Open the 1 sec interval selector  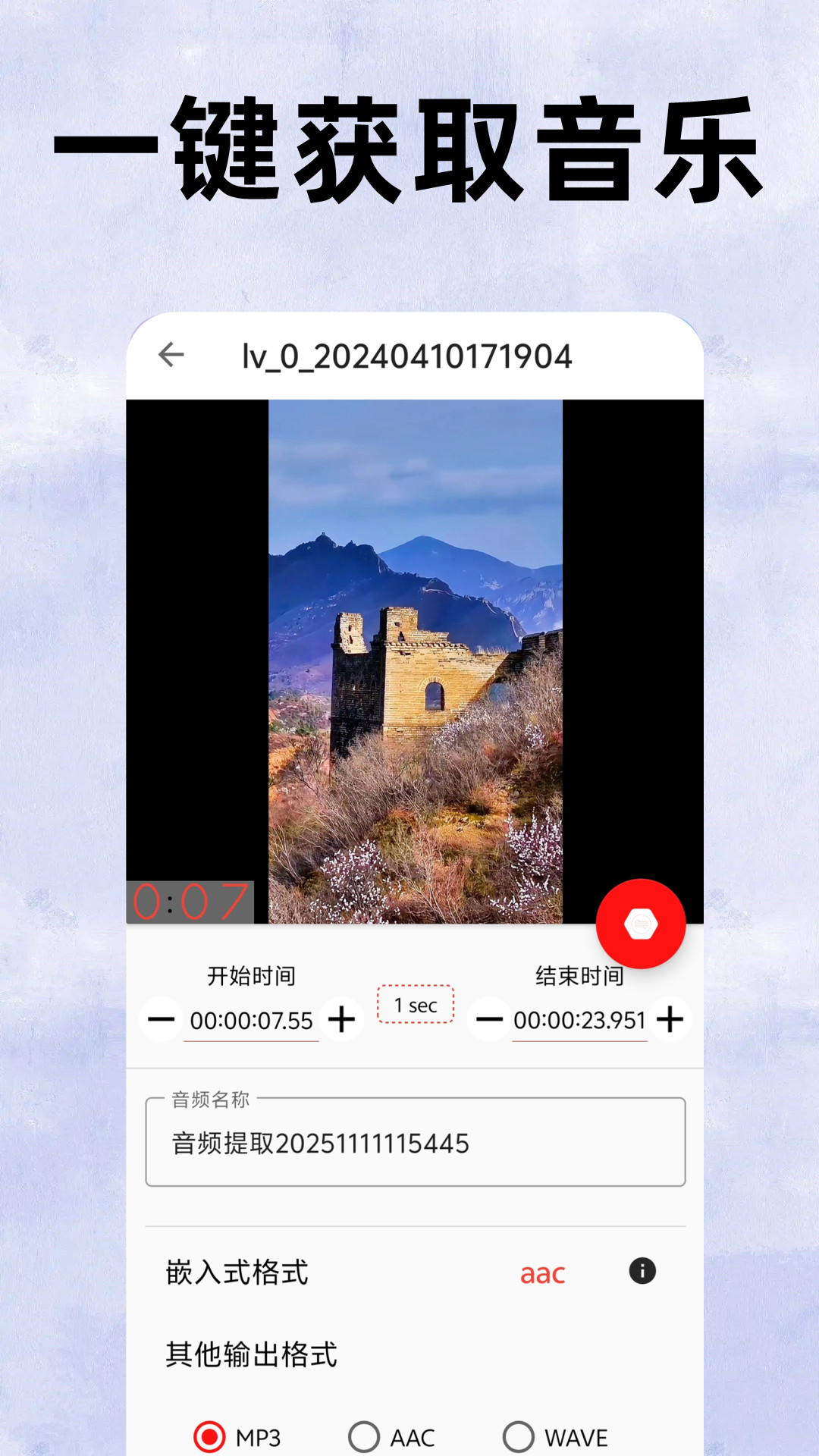click(414, 1005)
